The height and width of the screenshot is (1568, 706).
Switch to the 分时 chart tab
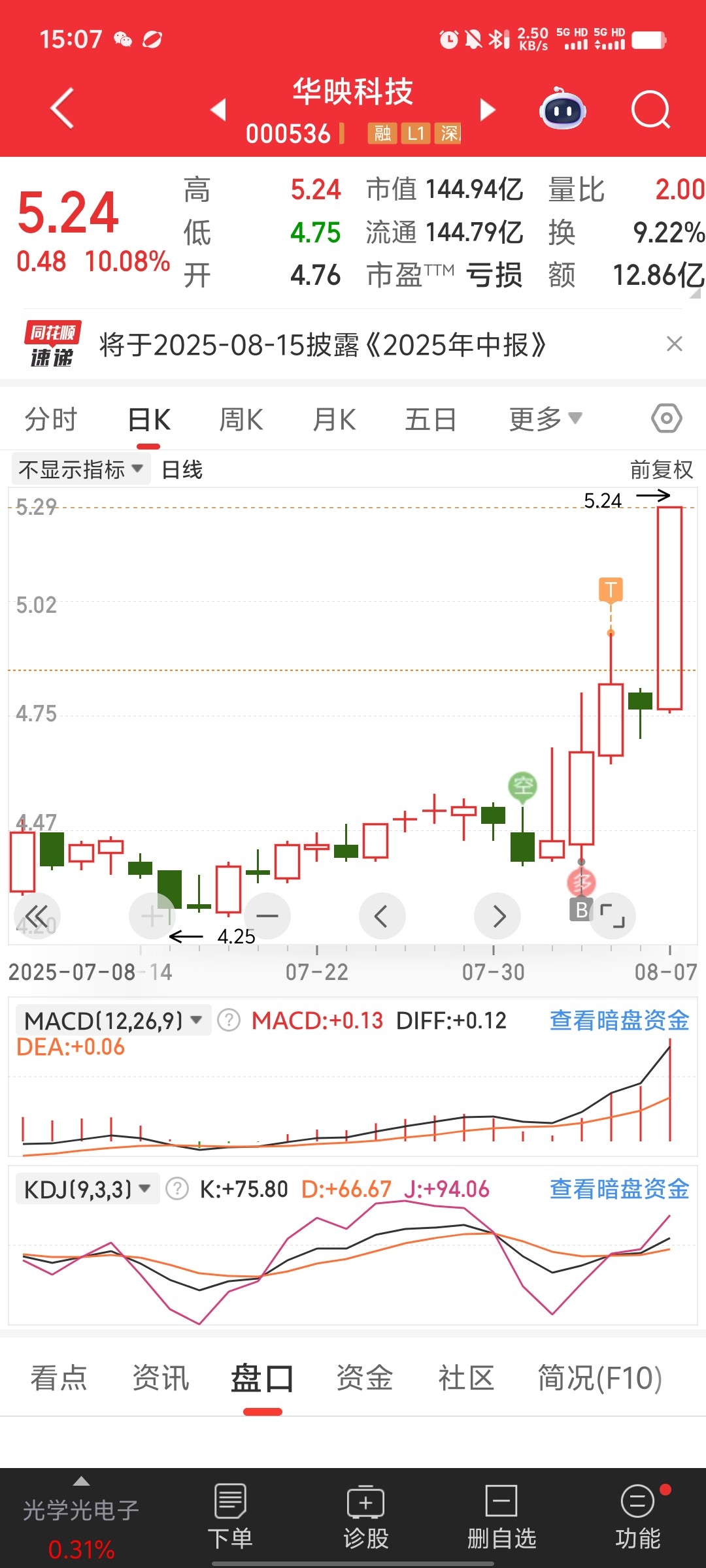point(51,419)
